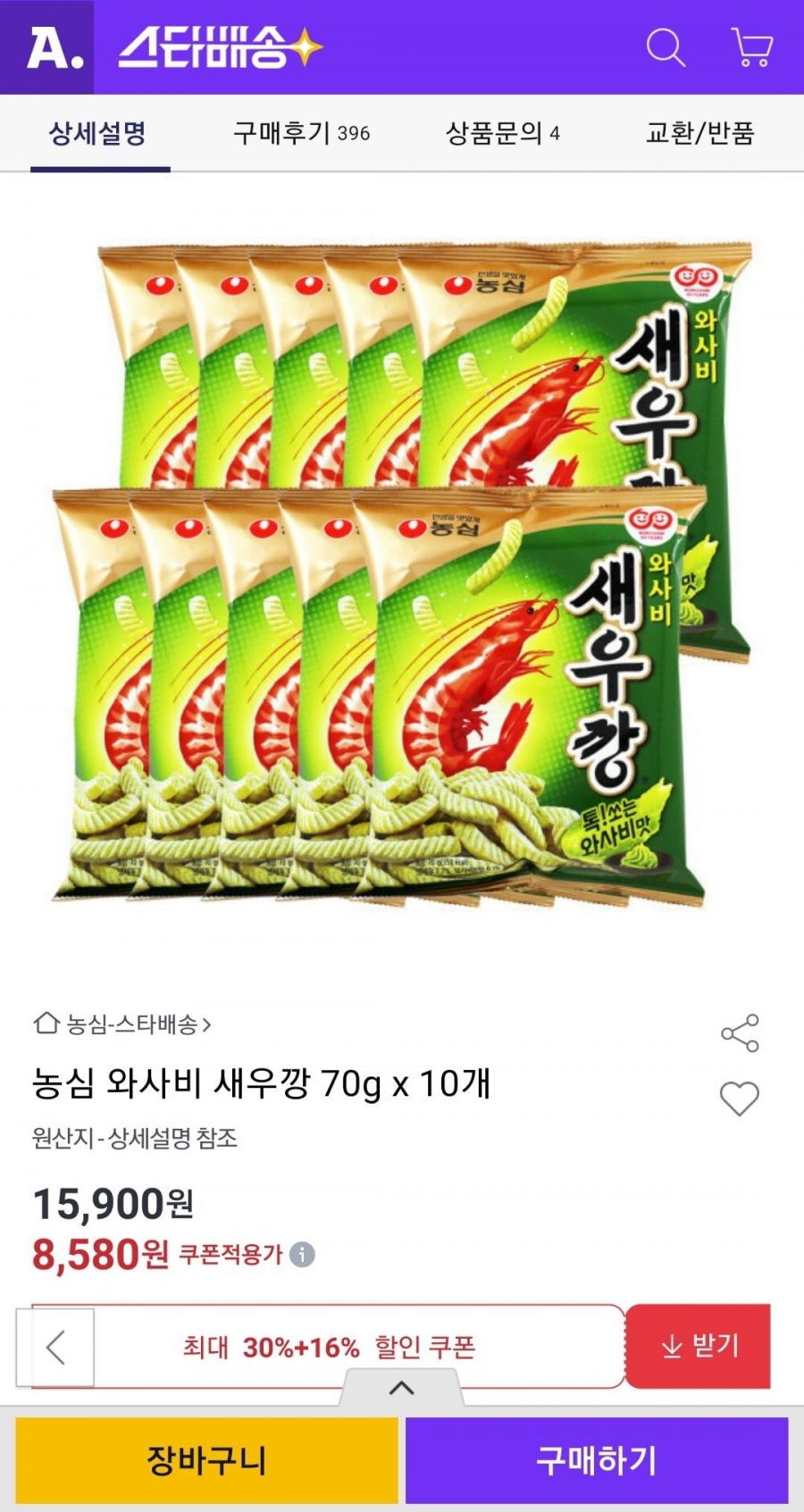The image size is (804, 1512).
Task: Show coupon price info icon
Action: click(x=303, y=1255)
